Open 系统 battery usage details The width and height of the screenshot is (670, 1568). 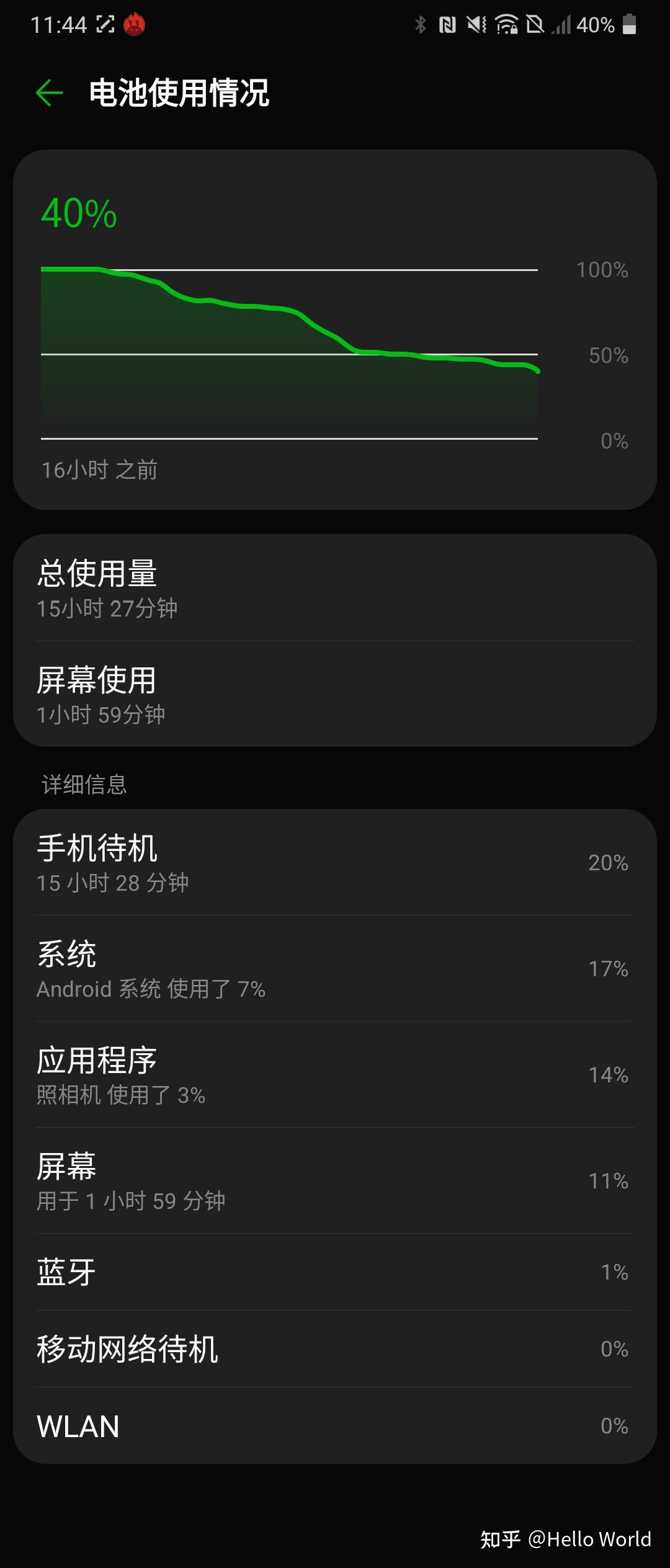pyautogui.click(x=335, y=968)
